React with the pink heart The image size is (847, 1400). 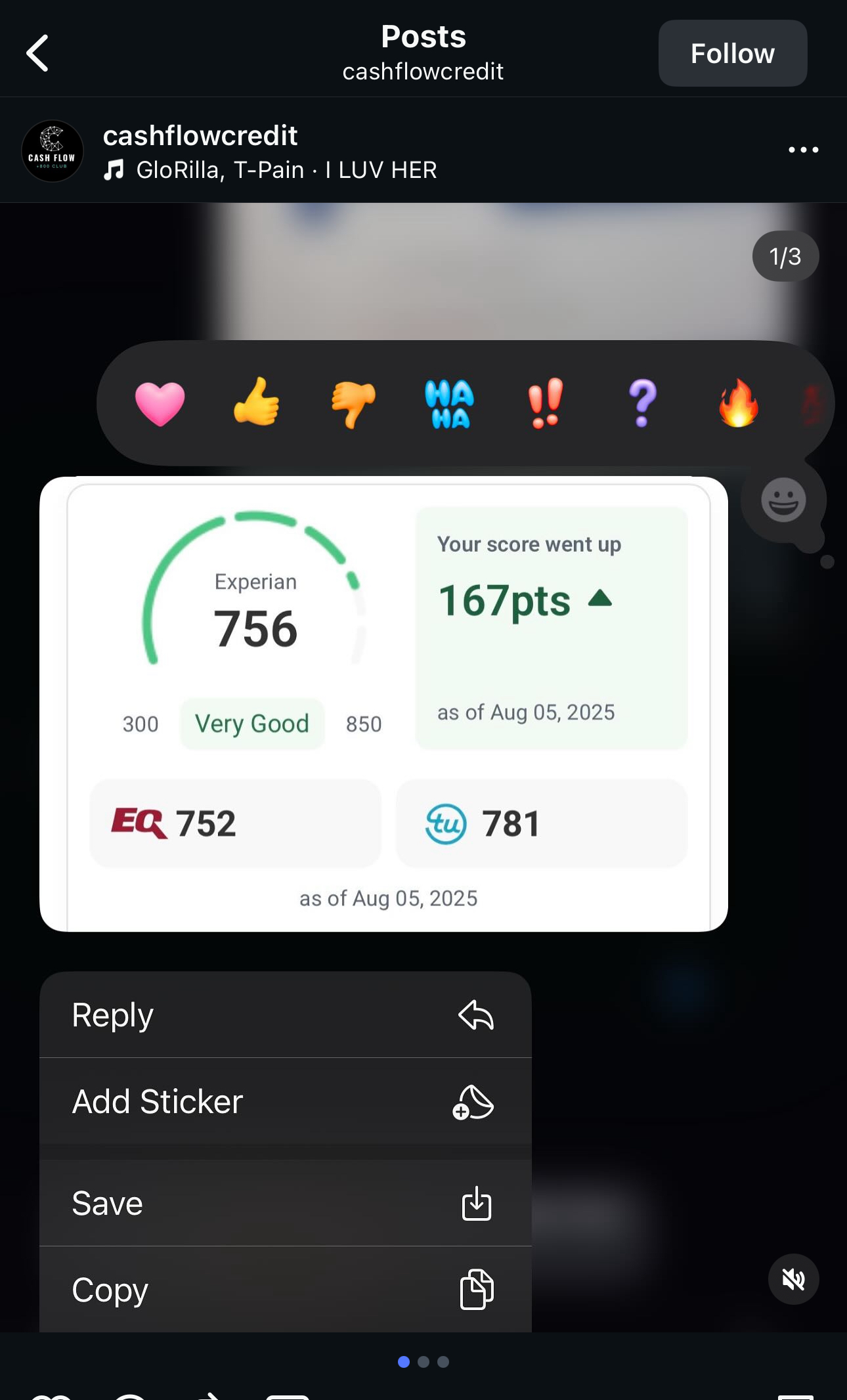click(160, 403)
